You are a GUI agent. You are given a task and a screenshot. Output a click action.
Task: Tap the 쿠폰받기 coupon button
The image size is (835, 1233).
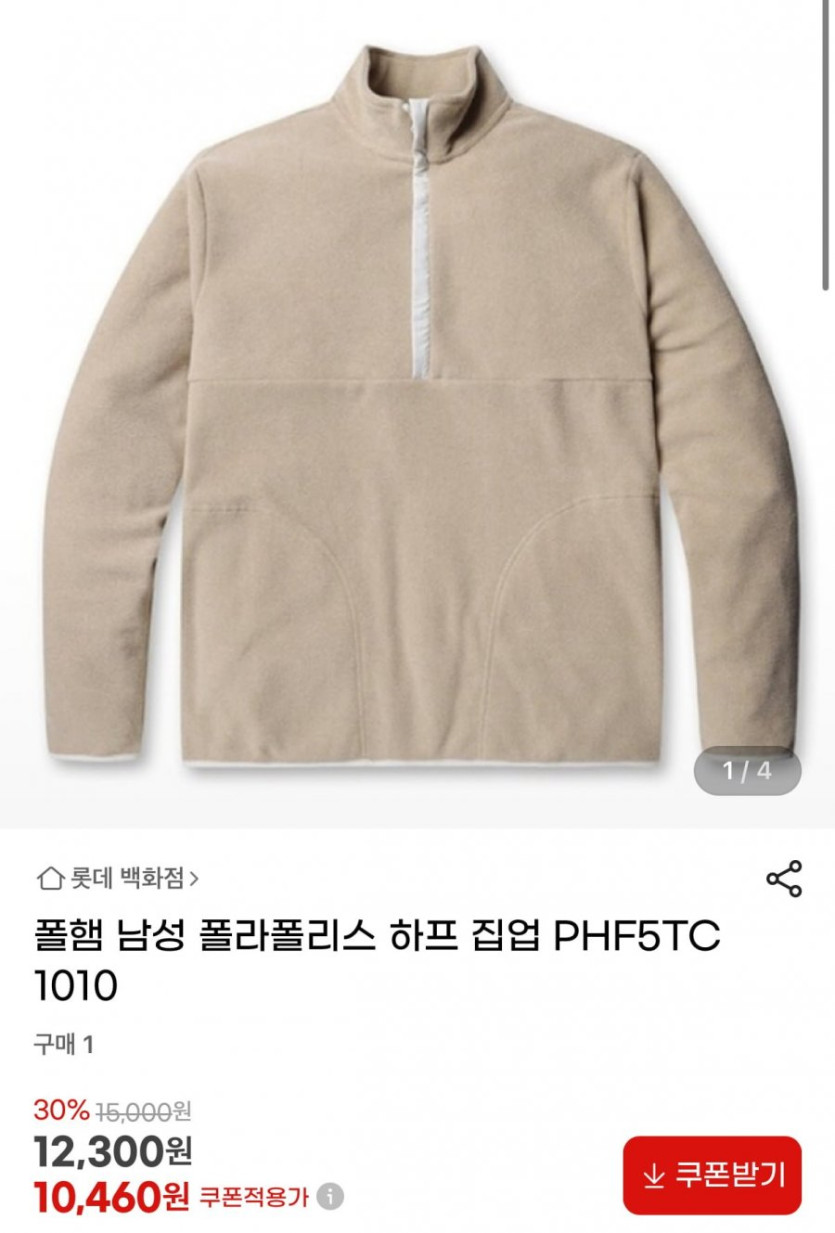711,1175
